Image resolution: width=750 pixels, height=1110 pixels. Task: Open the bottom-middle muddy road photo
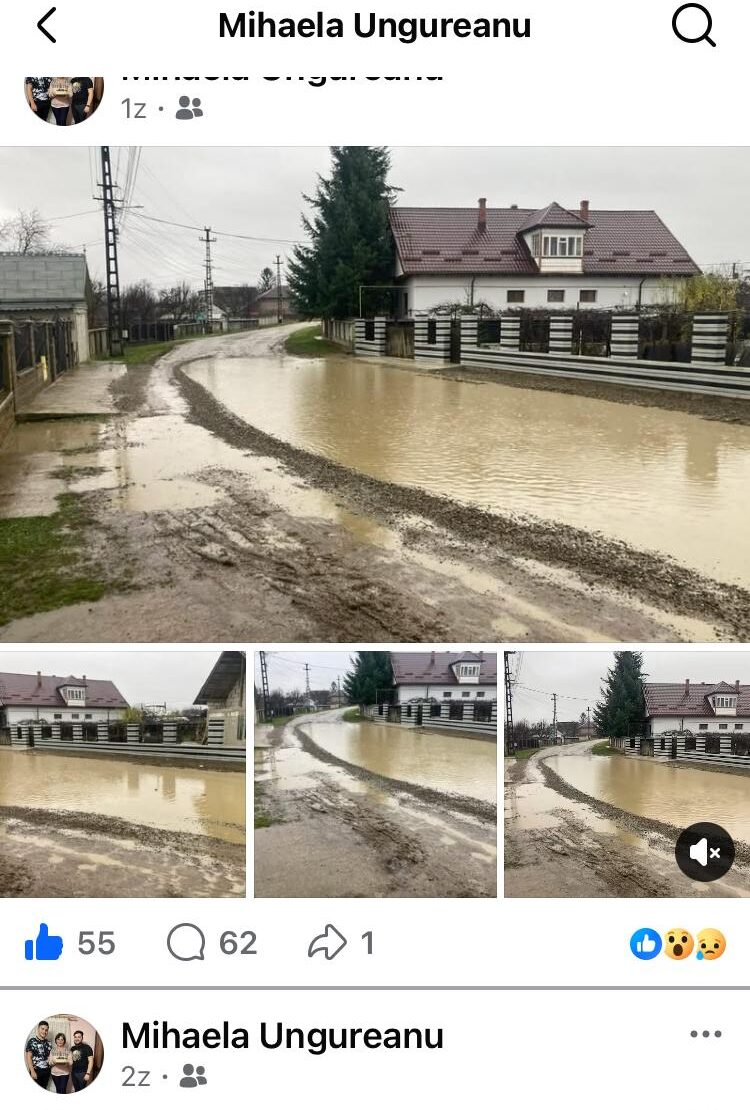coord(375,774)
